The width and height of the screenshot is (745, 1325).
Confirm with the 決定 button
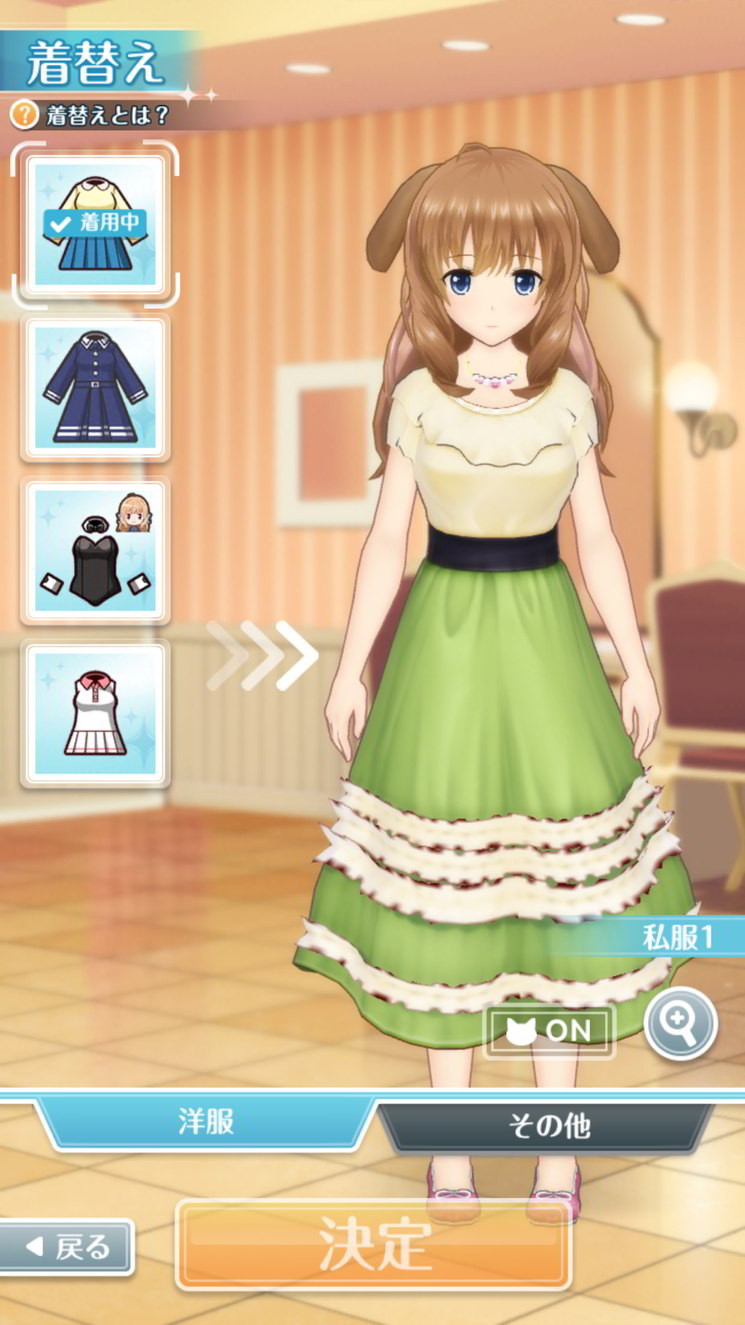coord(374,1244)
